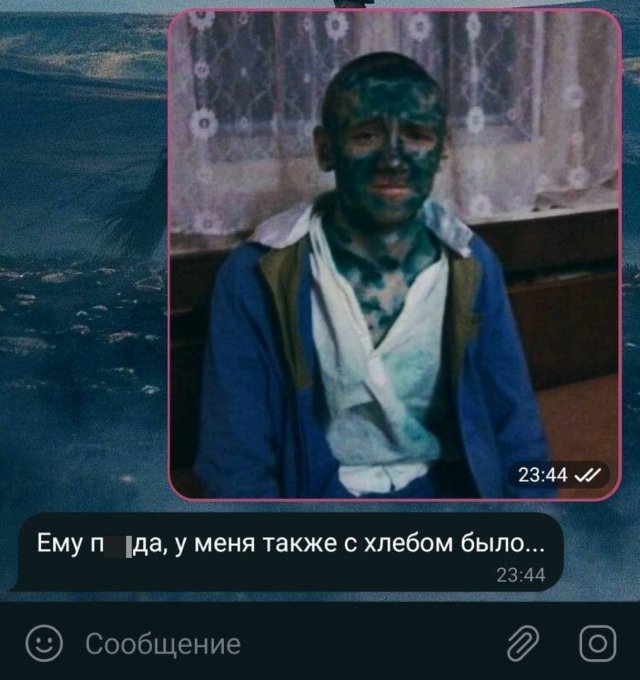Viewport: 640px width, 680px height.
Task: Open the sent photo message
Action: click(x=394, y=255)
